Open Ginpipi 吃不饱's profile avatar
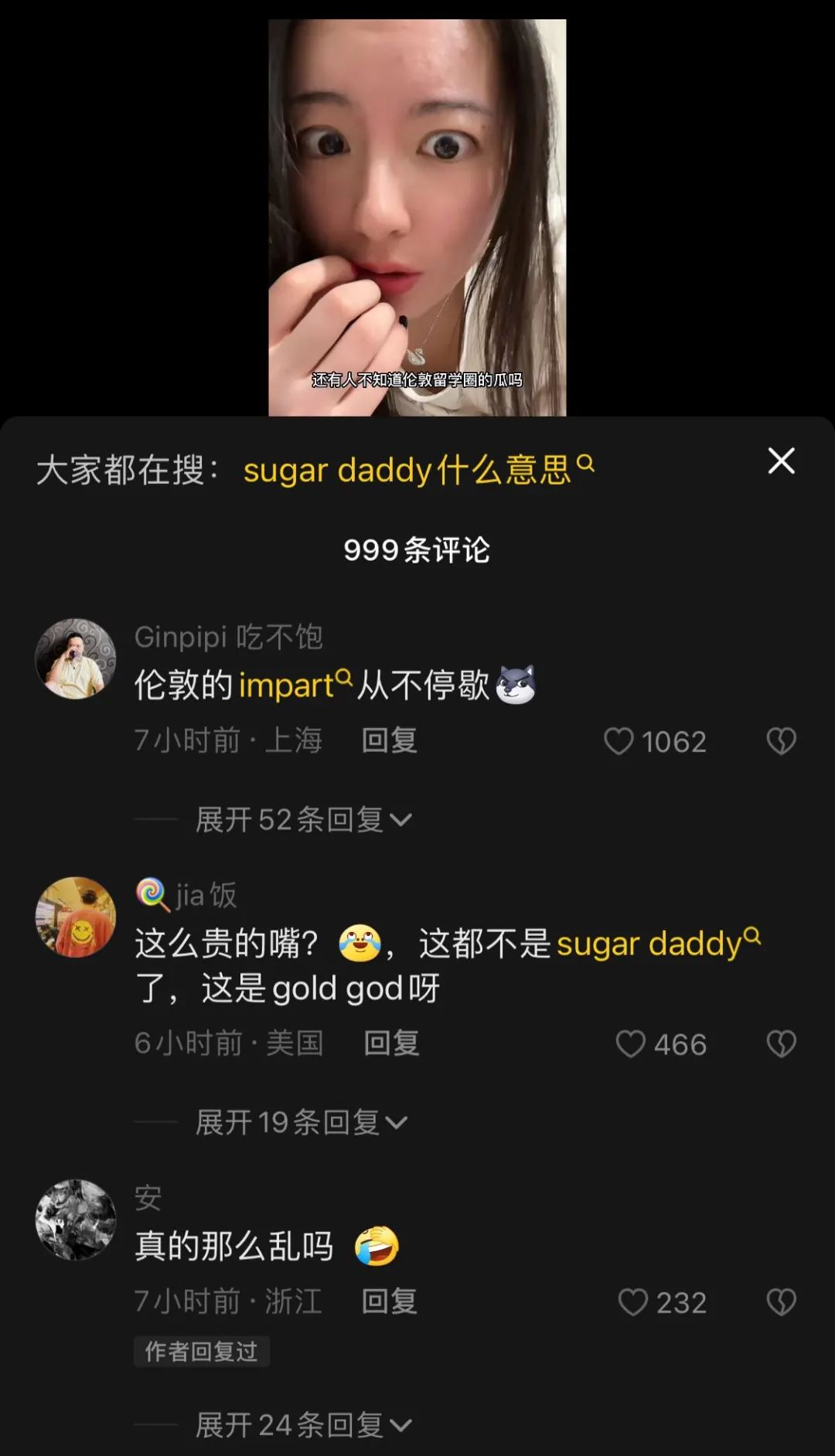Image resolution: width=835 pixels, height=1456 pixels. tap(76, 658)
